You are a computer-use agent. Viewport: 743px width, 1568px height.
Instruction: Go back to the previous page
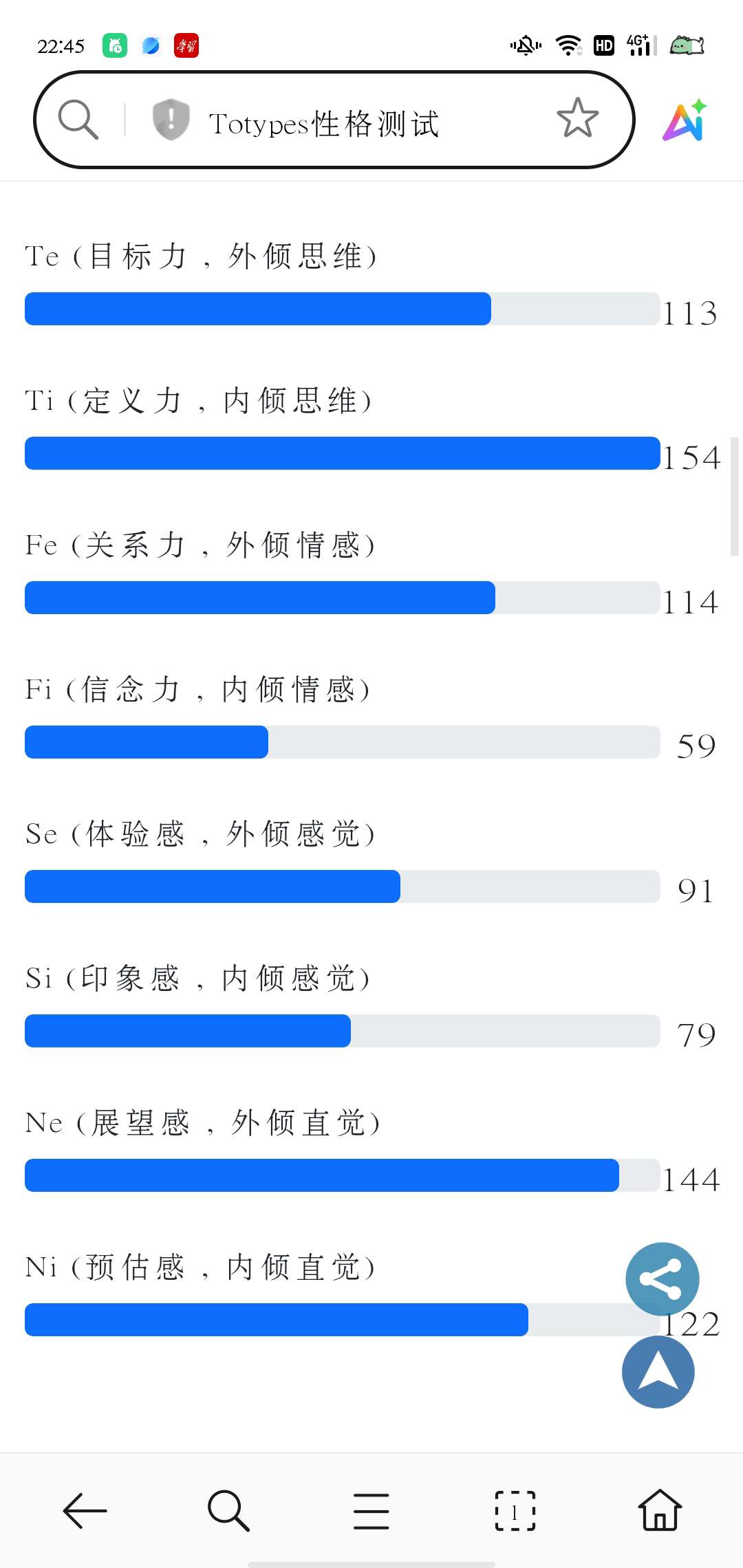(85, 1511)
